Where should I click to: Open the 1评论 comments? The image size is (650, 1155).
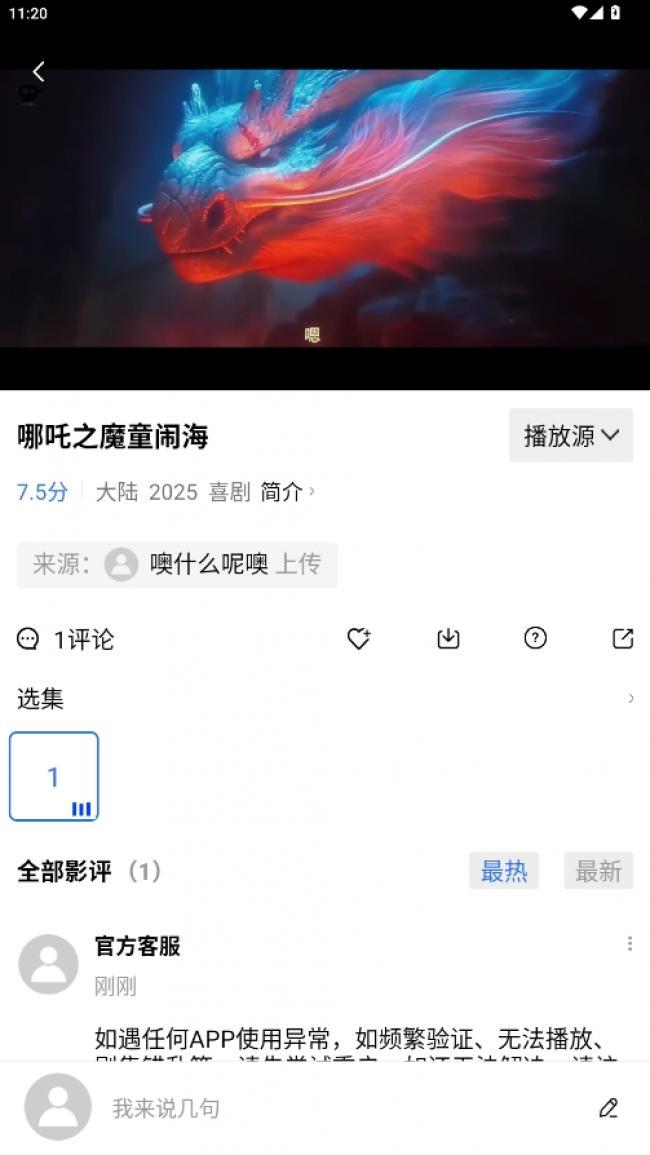66,640
